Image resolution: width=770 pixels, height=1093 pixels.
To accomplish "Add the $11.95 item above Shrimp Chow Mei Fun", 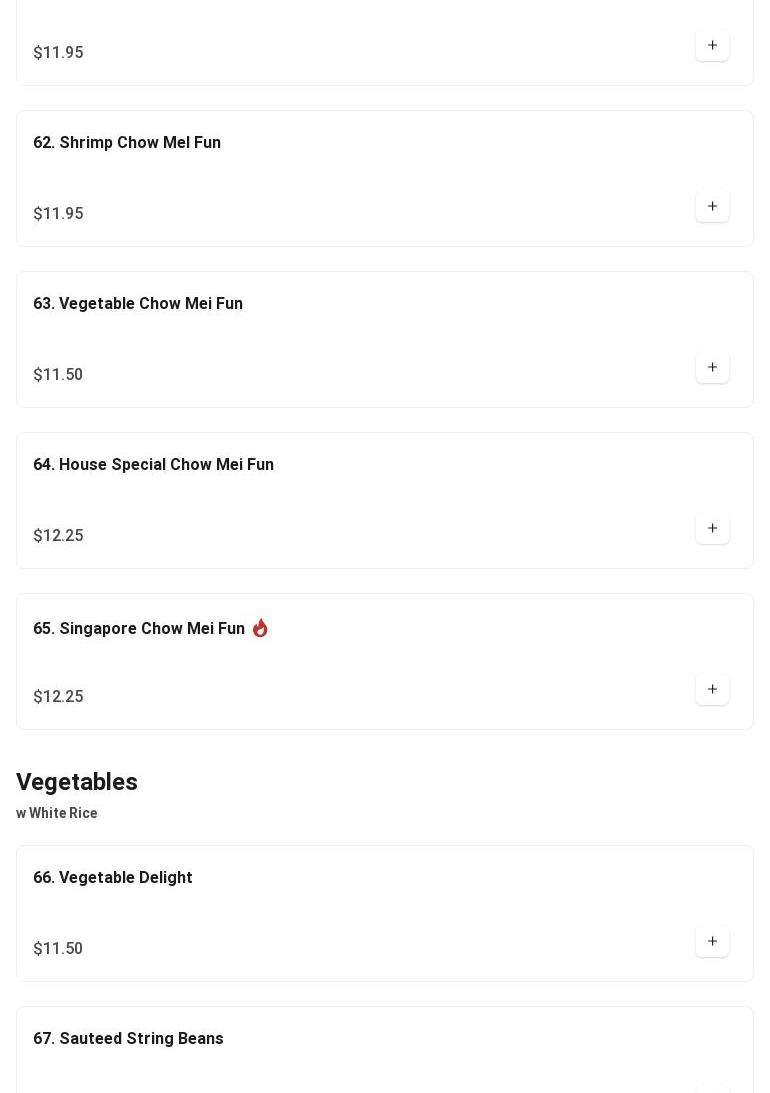I will tap(712, 46).
